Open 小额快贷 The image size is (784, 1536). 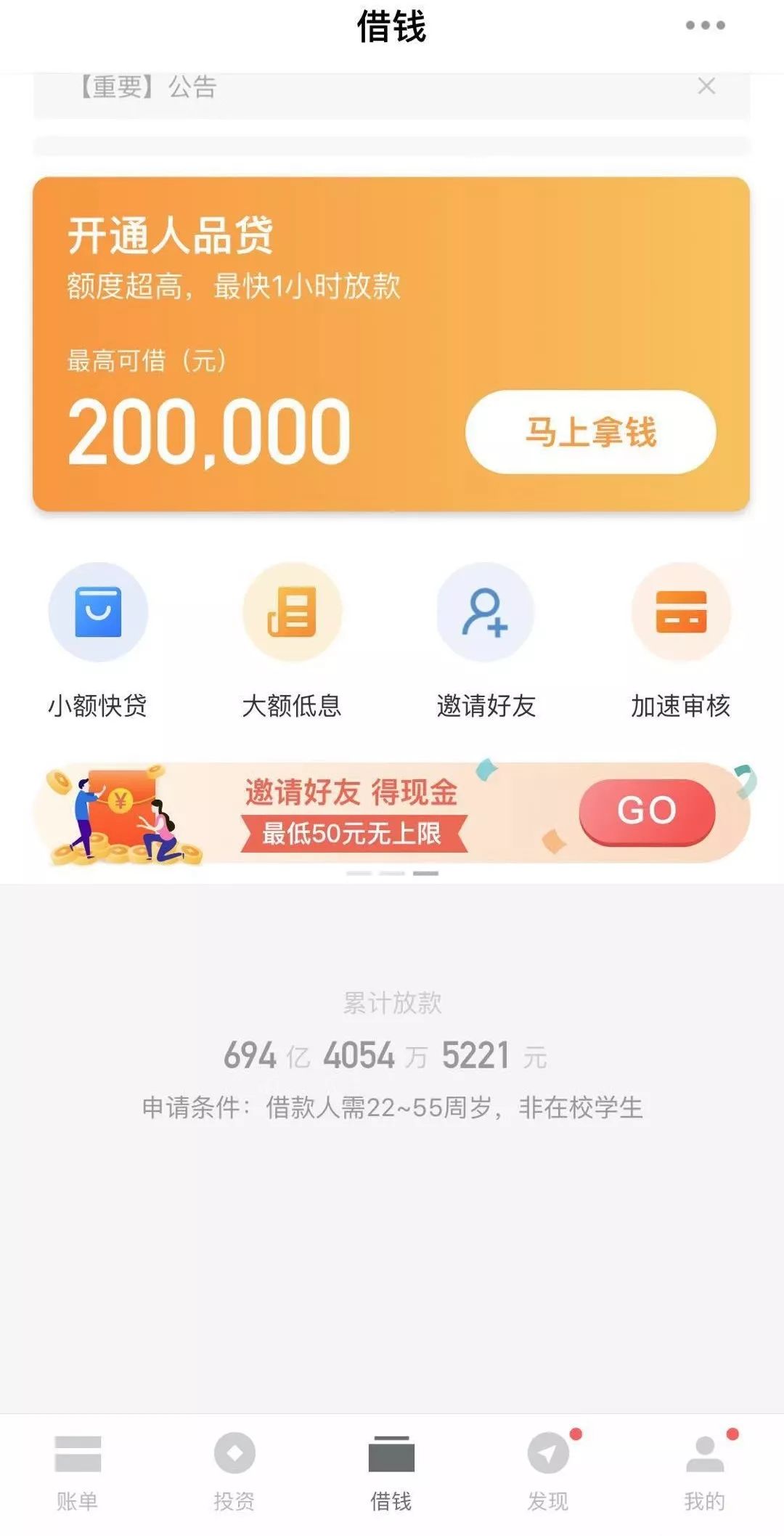pos(98,639)
